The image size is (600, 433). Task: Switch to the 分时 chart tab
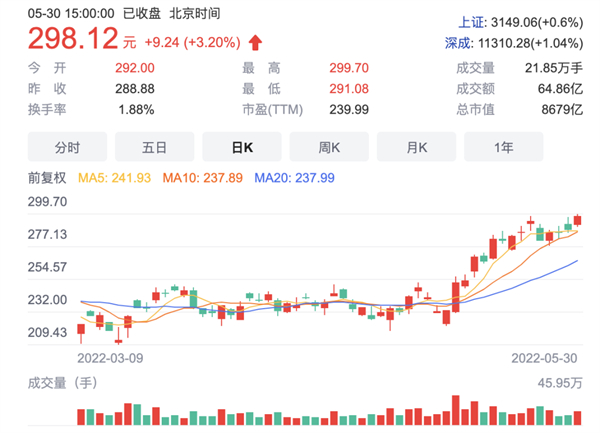click(x=67, y=147)
